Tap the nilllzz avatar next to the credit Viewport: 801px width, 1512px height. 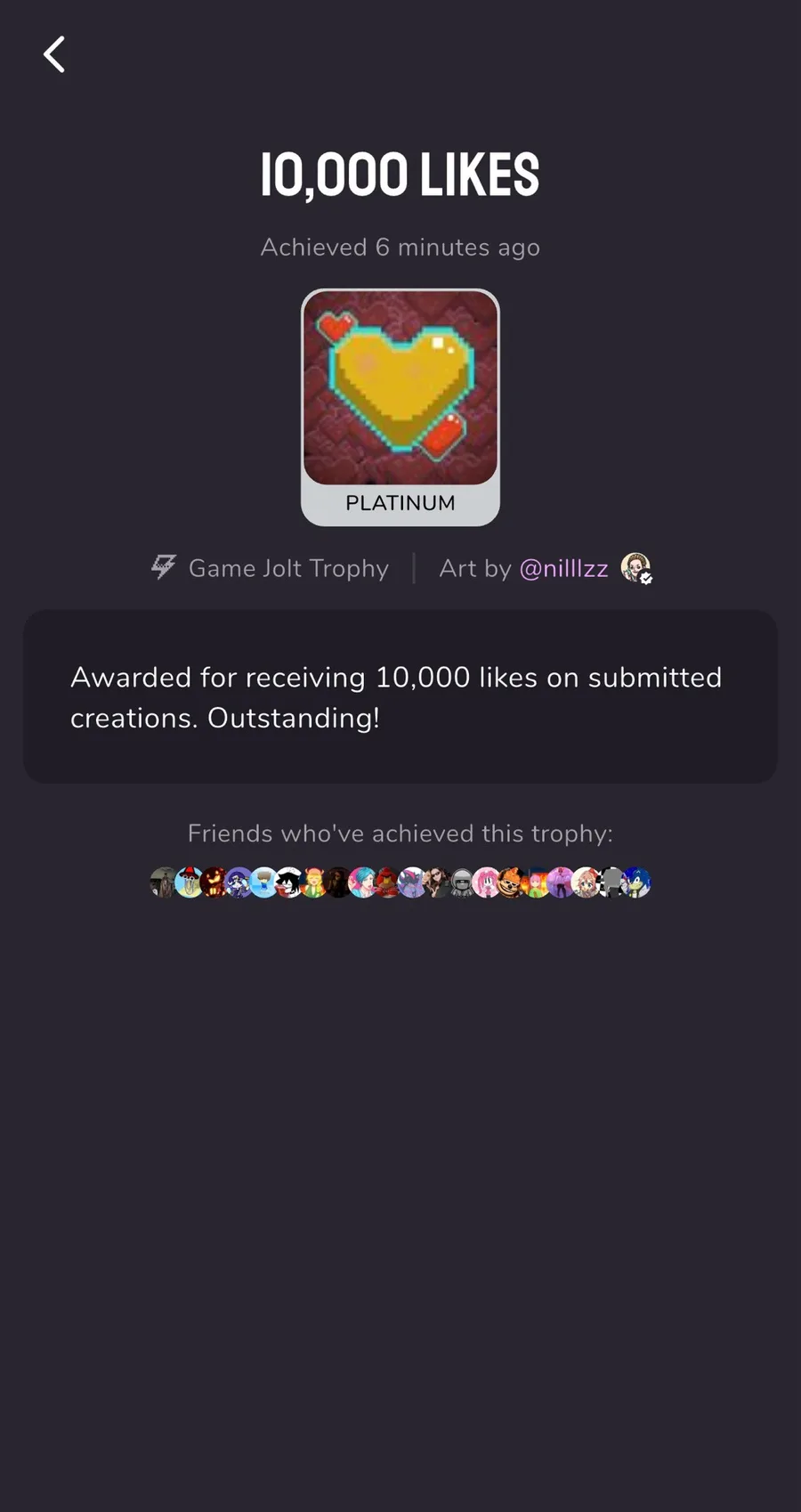pyautogui.click(x=636, y=567)
